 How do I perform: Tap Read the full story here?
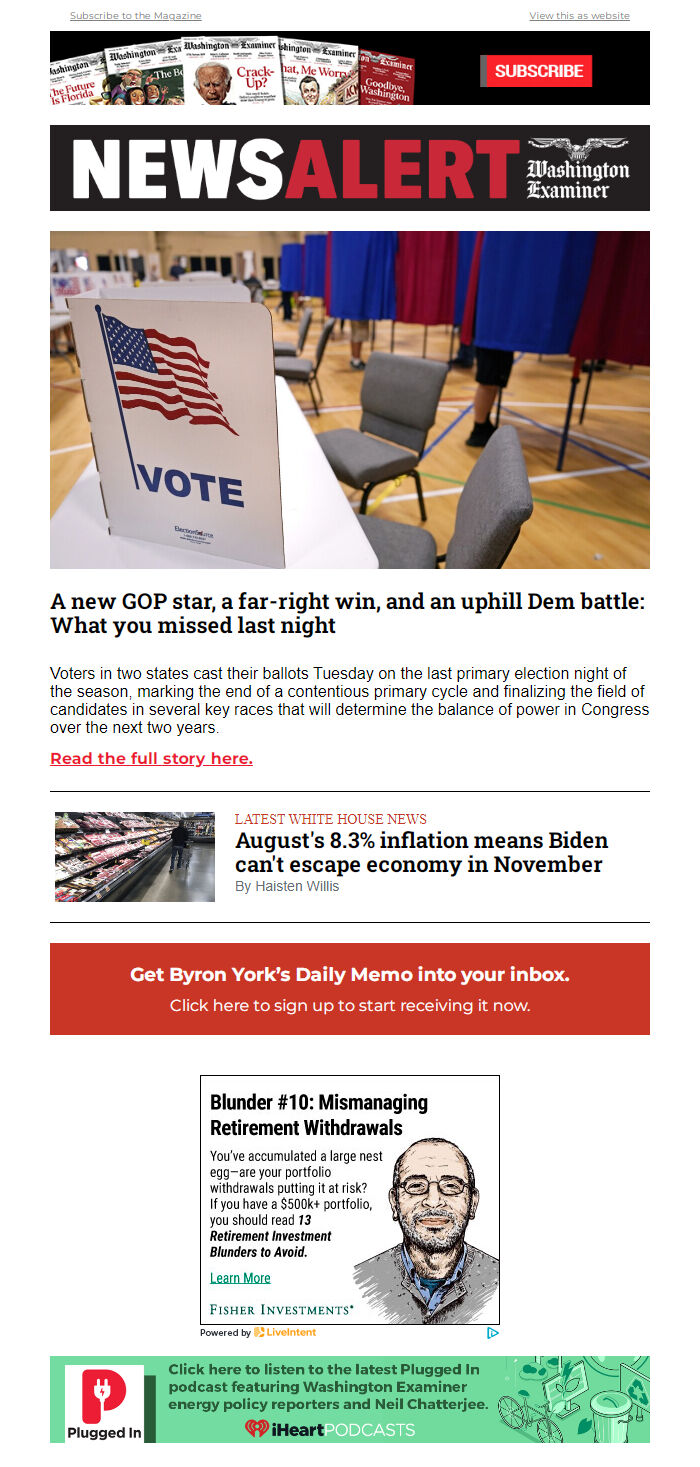[151, 758]
